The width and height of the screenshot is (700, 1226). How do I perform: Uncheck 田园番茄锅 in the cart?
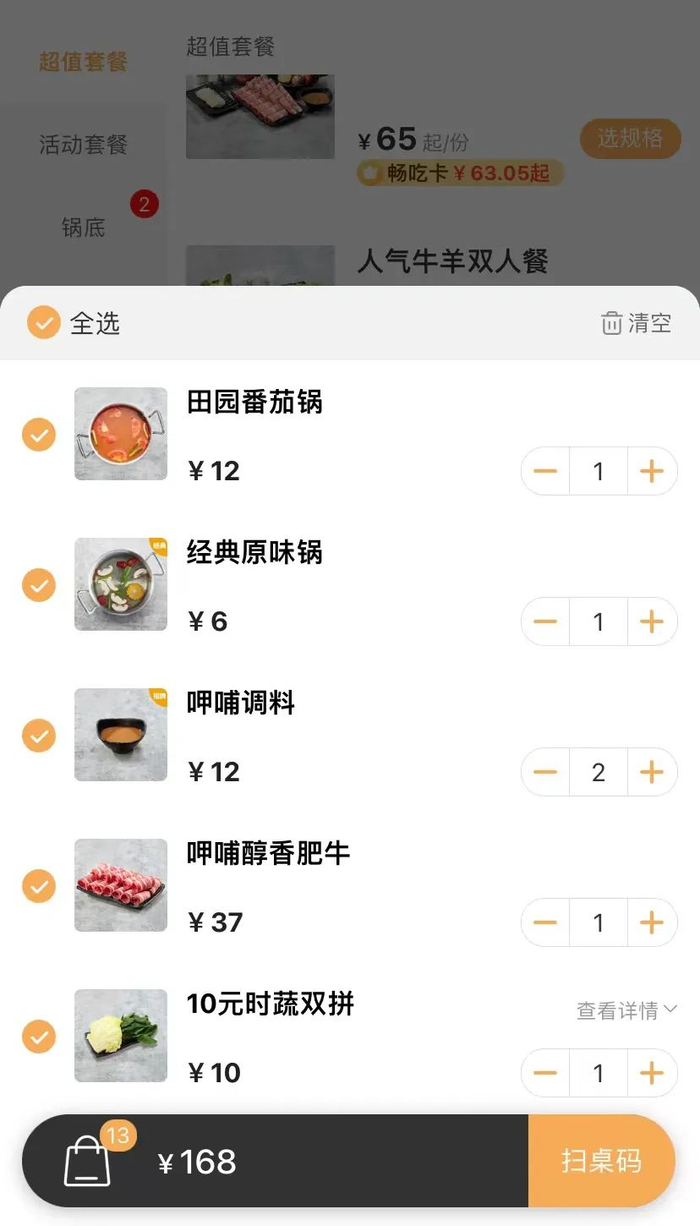(x=39, y=435)
